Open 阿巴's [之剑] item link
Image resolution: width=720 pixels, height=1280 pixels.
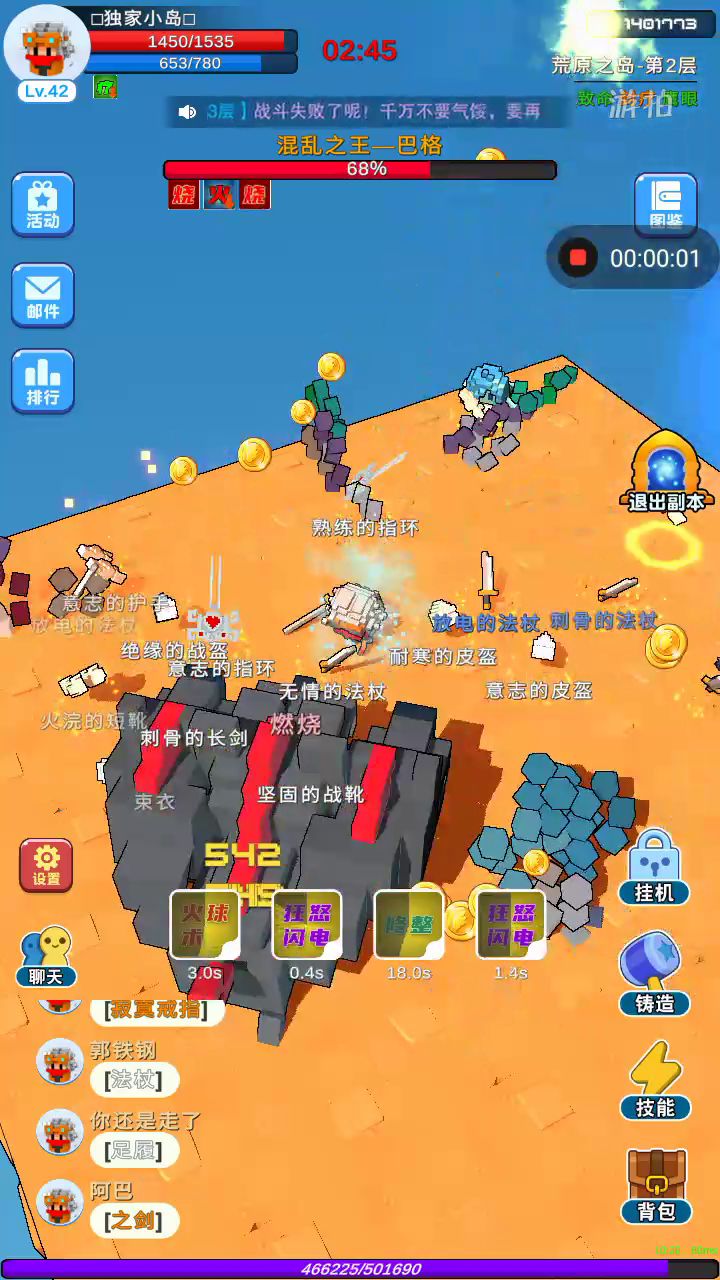click(134, 1220)
